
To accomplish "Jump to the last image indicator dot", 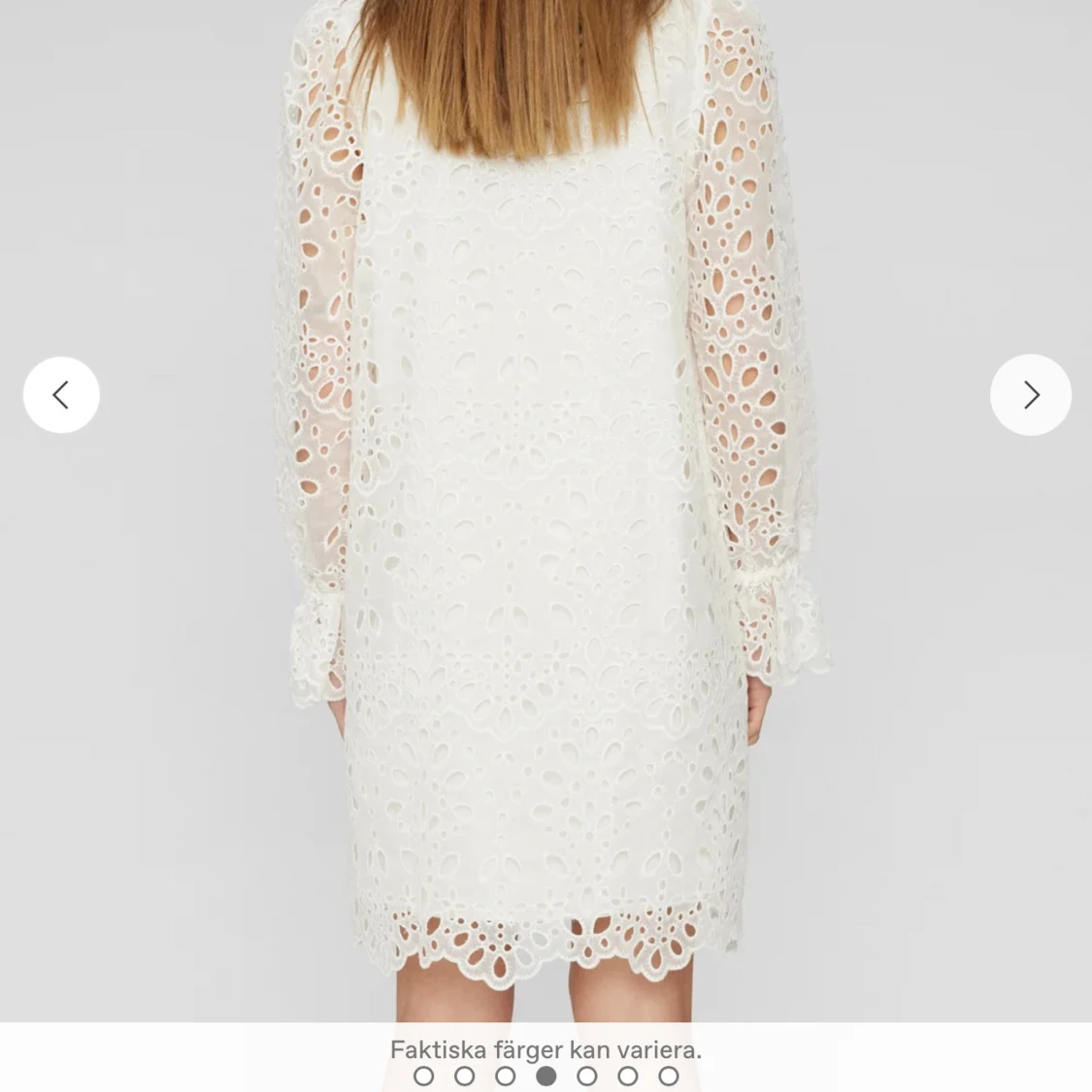I will pyautogui.click(x=668, y=1075).
